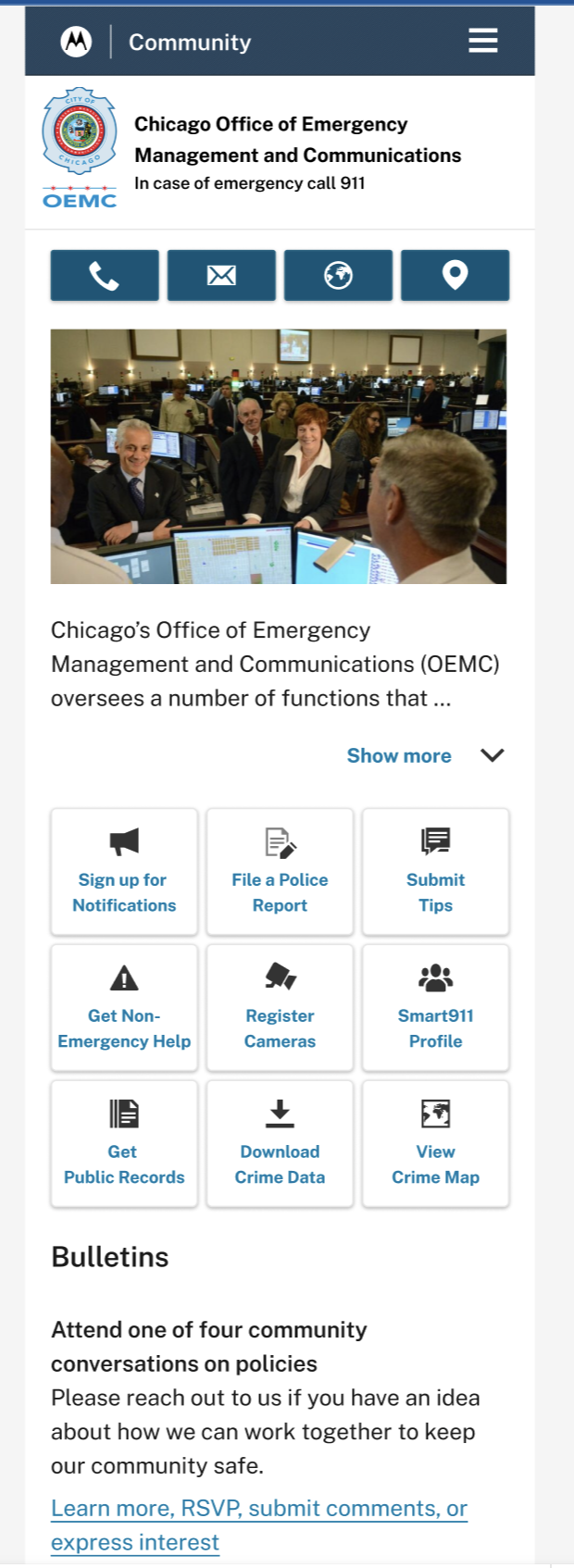Image resolution: width=574 pixels, height=1568 pixels.
Task: Select File a Police Report
Action: coord(280,871)
